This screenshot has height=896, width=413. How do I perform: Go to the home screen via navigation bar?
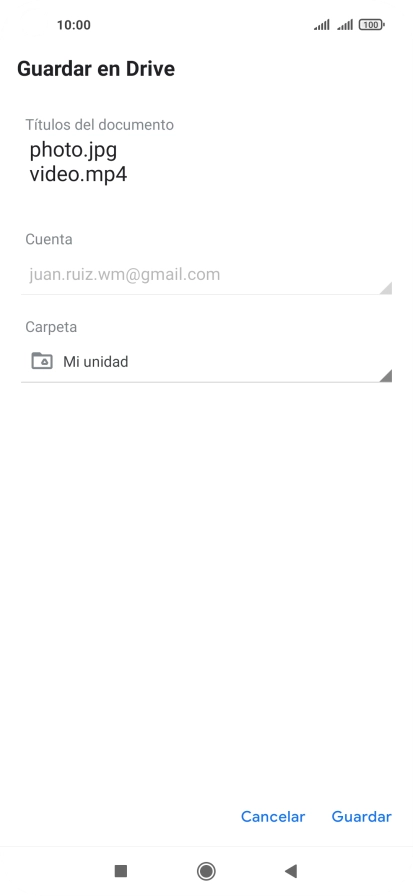(x=206, y=871)
